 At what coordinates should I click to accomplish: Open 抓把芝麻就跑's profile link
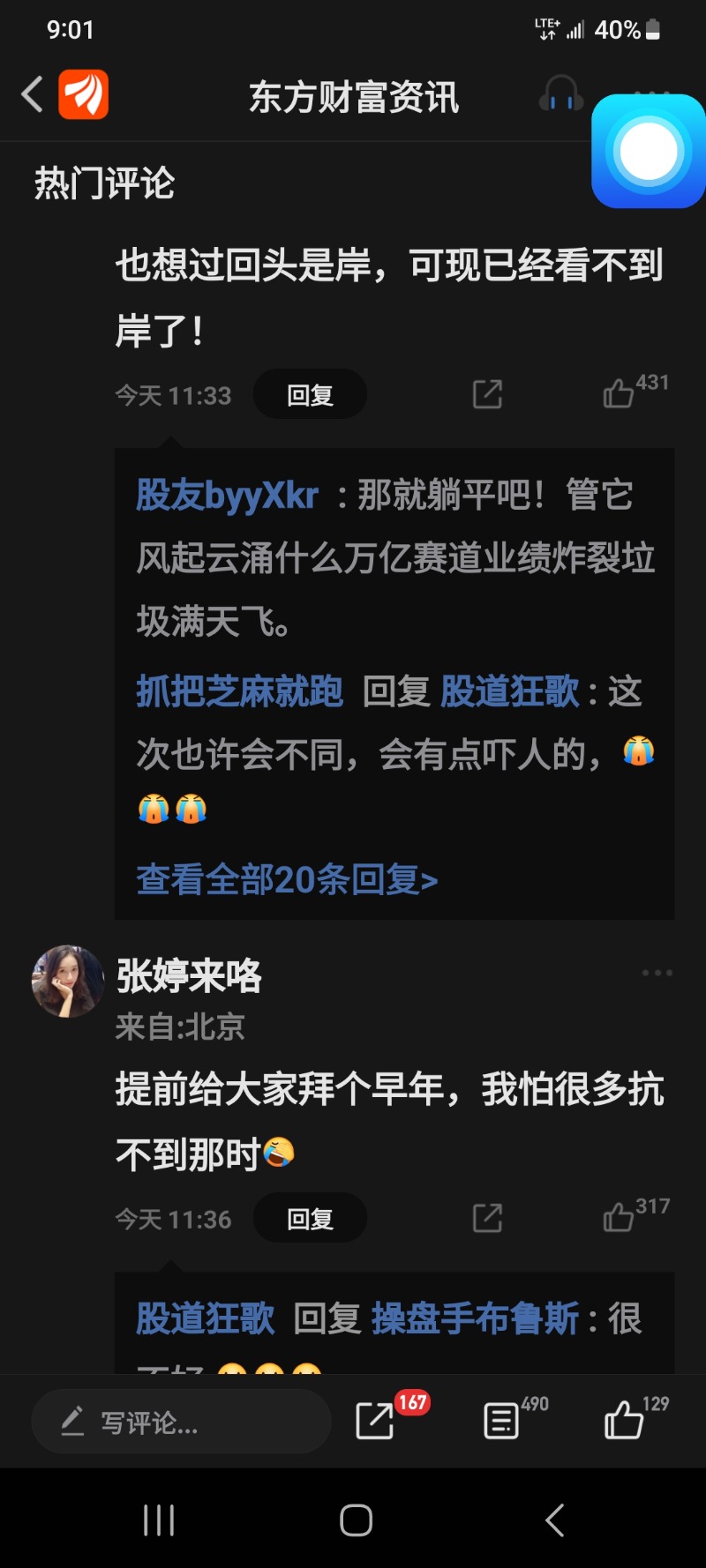pos(239,691)
